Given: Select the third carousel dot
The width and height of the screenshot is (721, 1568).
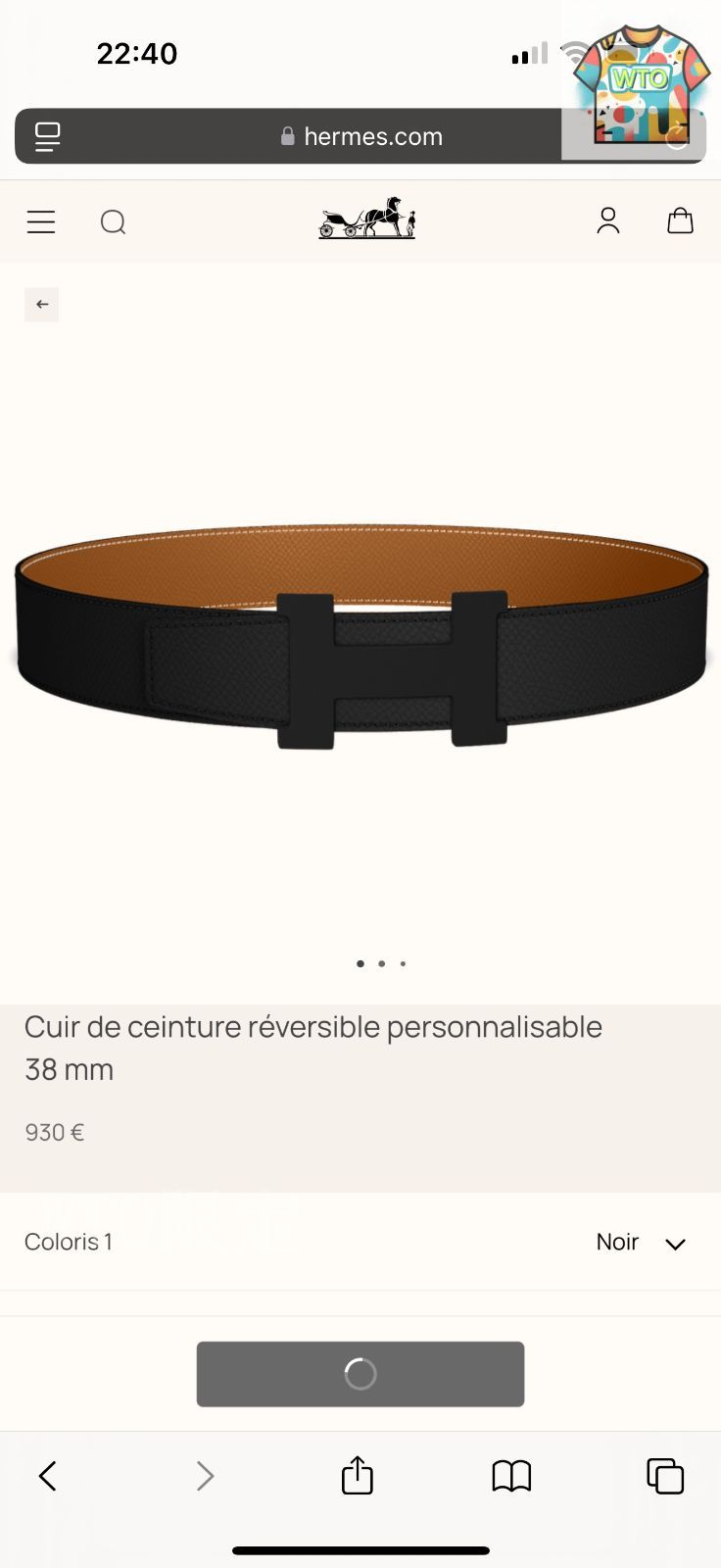Looking at the screenshot, I should [403, 963].
